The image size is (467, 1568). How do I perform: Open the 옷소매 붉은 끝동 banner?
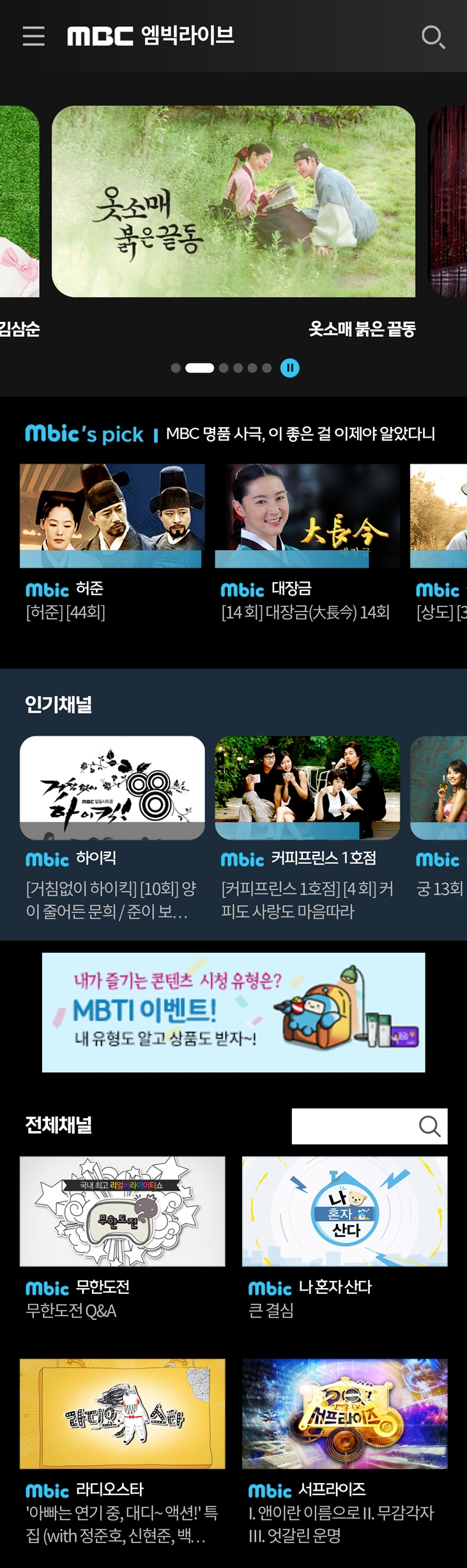click(233, 201)
